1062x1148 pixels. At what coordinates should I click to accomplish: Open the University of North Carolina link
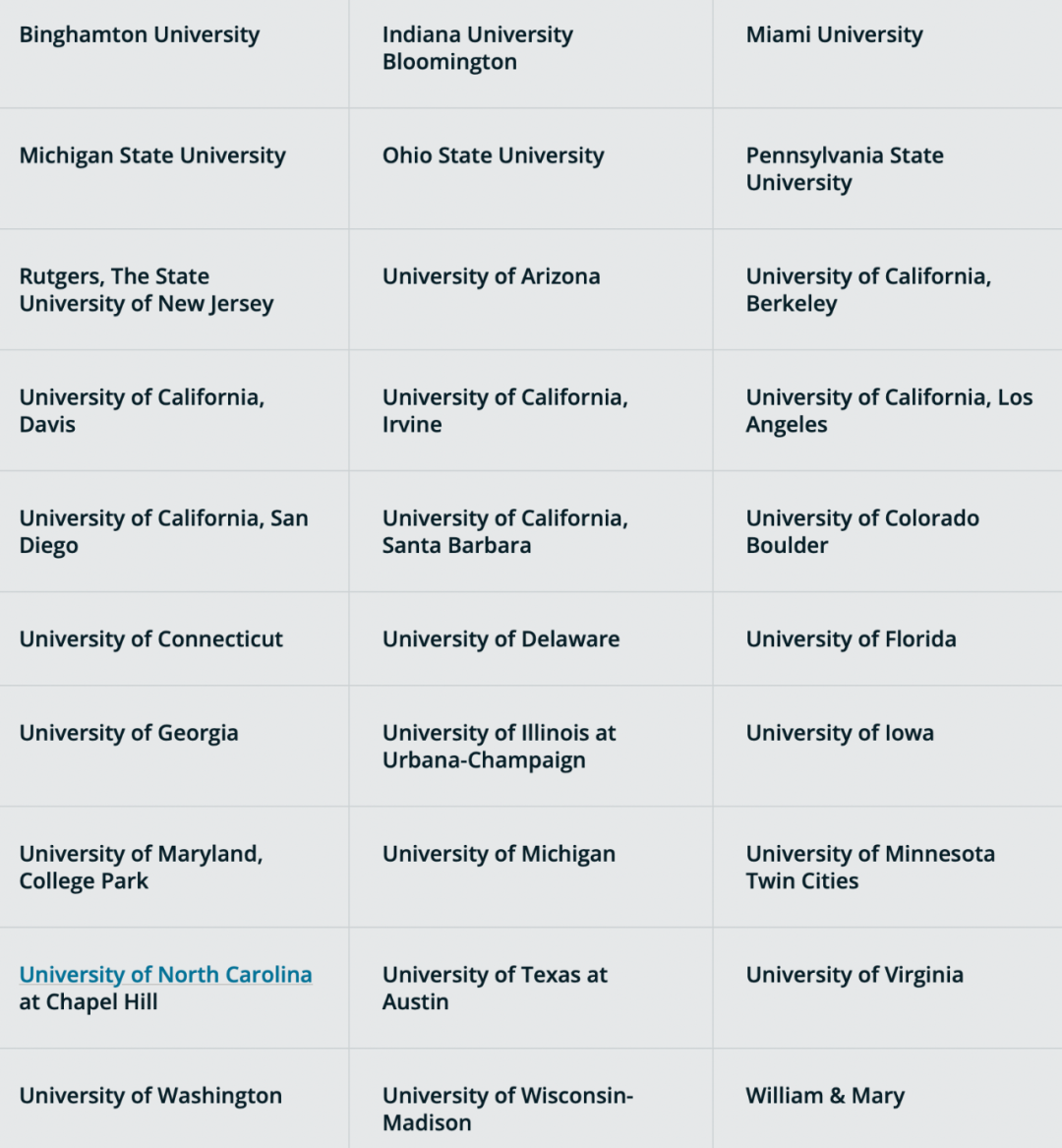(165, 974)
